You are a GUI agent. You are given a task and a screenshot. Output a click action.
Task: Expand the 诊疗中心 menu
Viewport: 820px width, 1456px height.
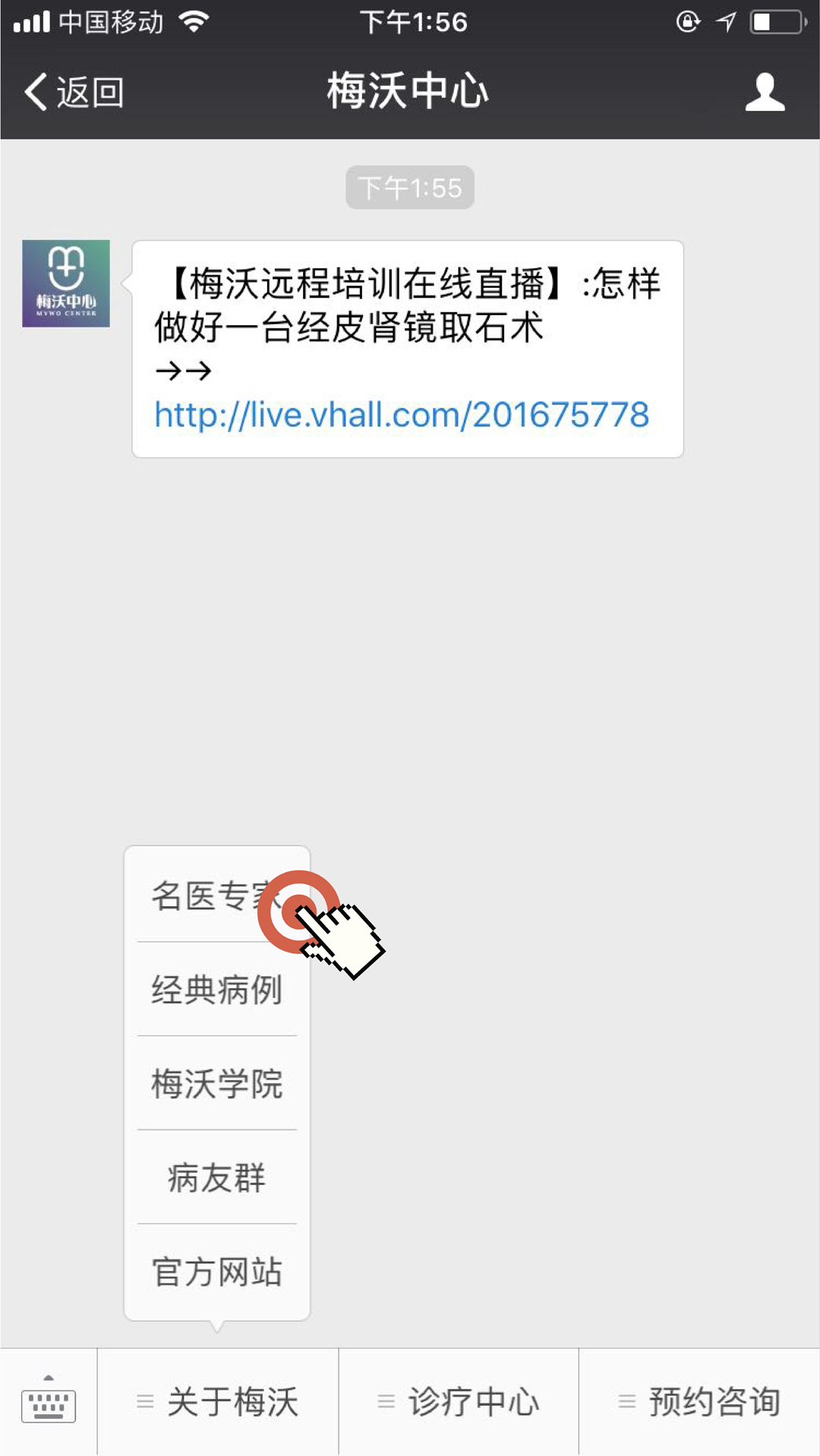point(459,1402)
